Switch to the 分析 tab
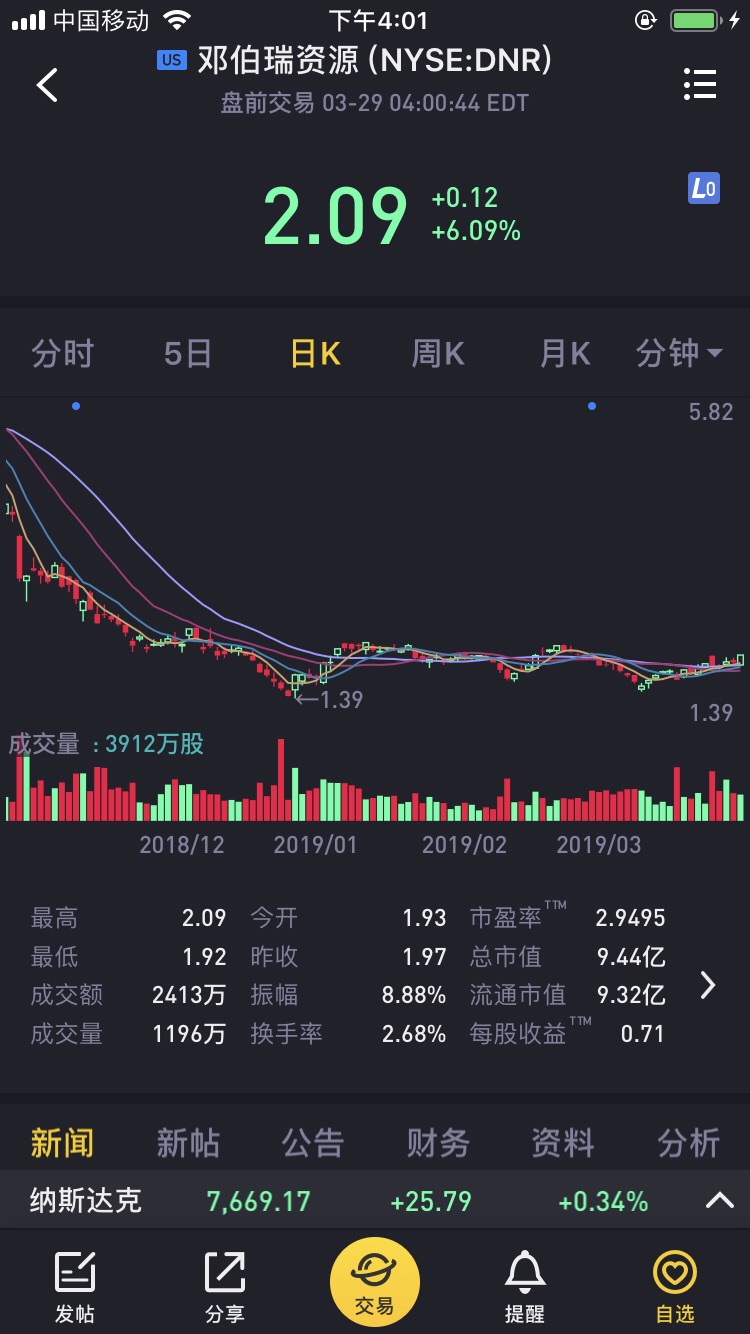 tap(688, 1143)
